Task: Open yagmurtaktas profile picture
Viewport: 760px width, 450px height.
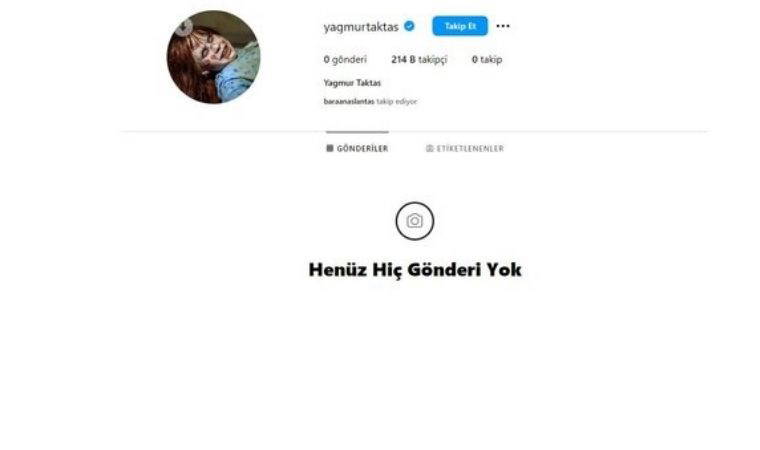Action: click(x=213, y=57)
